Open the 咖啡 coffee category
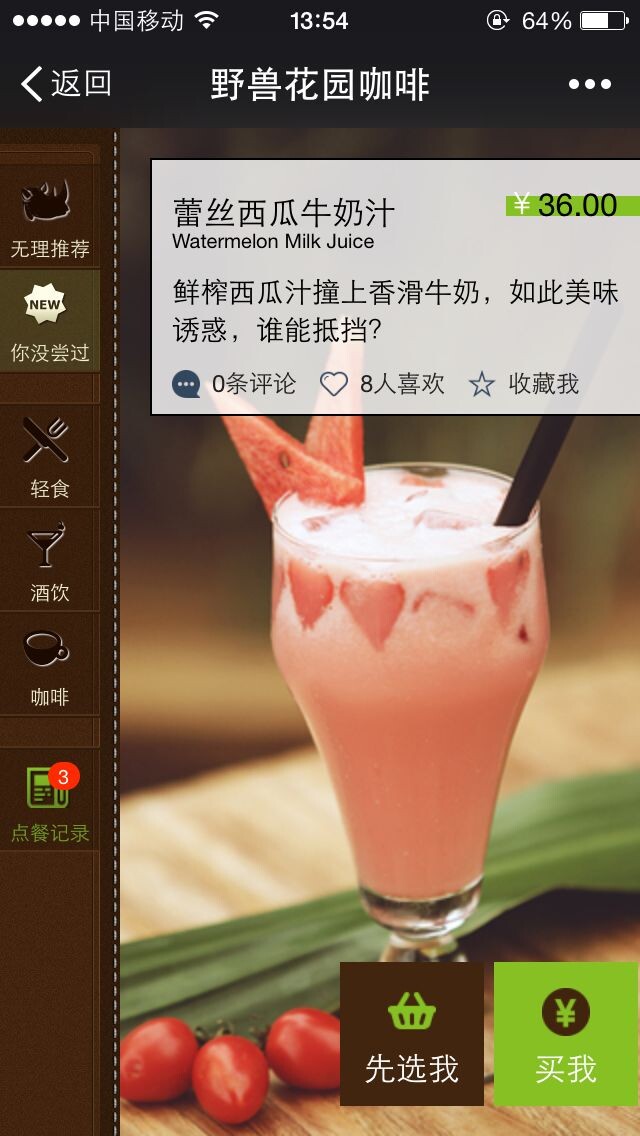The height and width of the screenshot is (1136, 640). pos(49,664)
